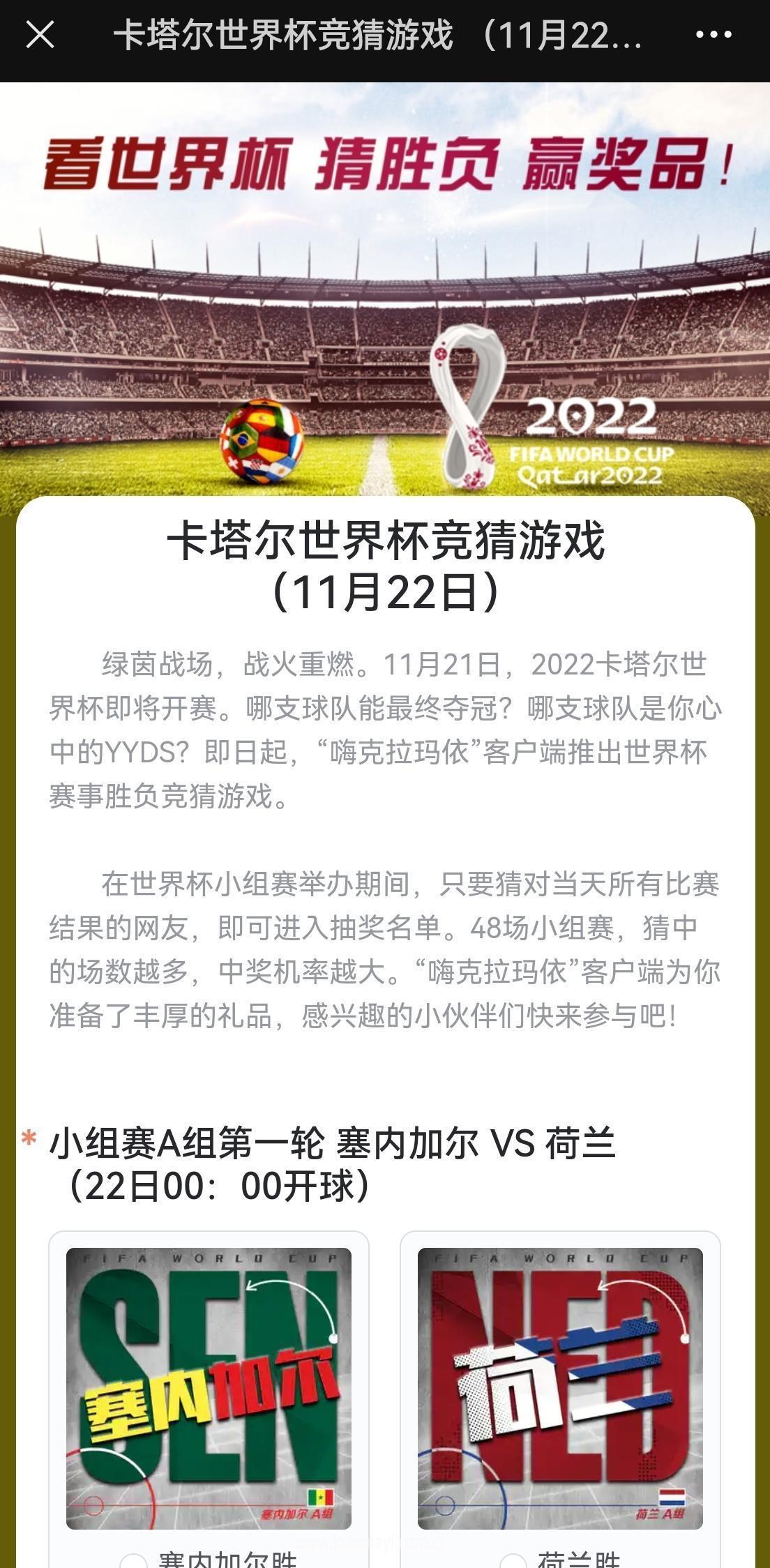Close the World Cup guessing page

pos(40,34)
